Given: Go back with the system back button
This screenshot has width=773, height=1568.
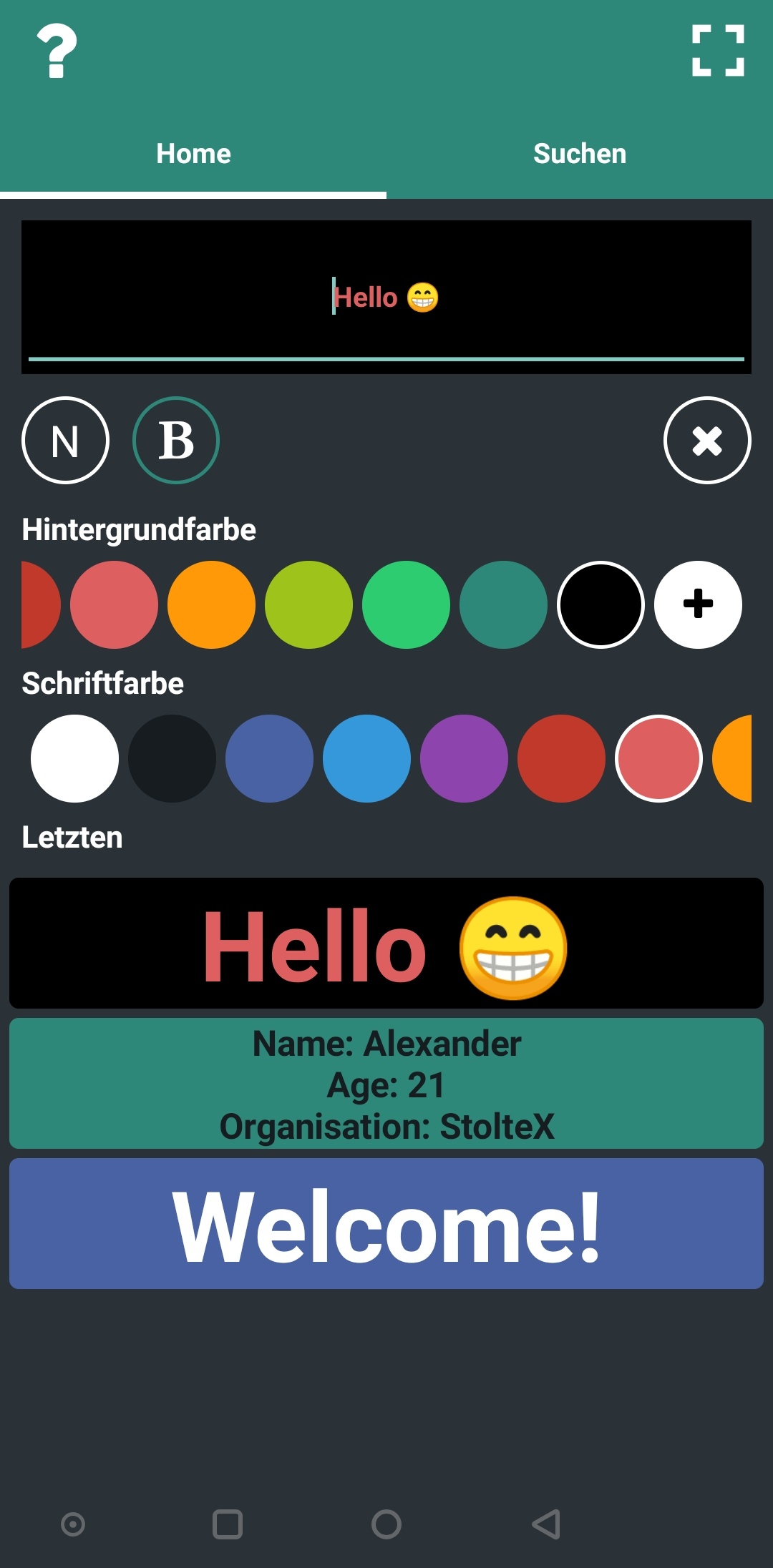Looking at the screenshot, I should (546, 1524).
